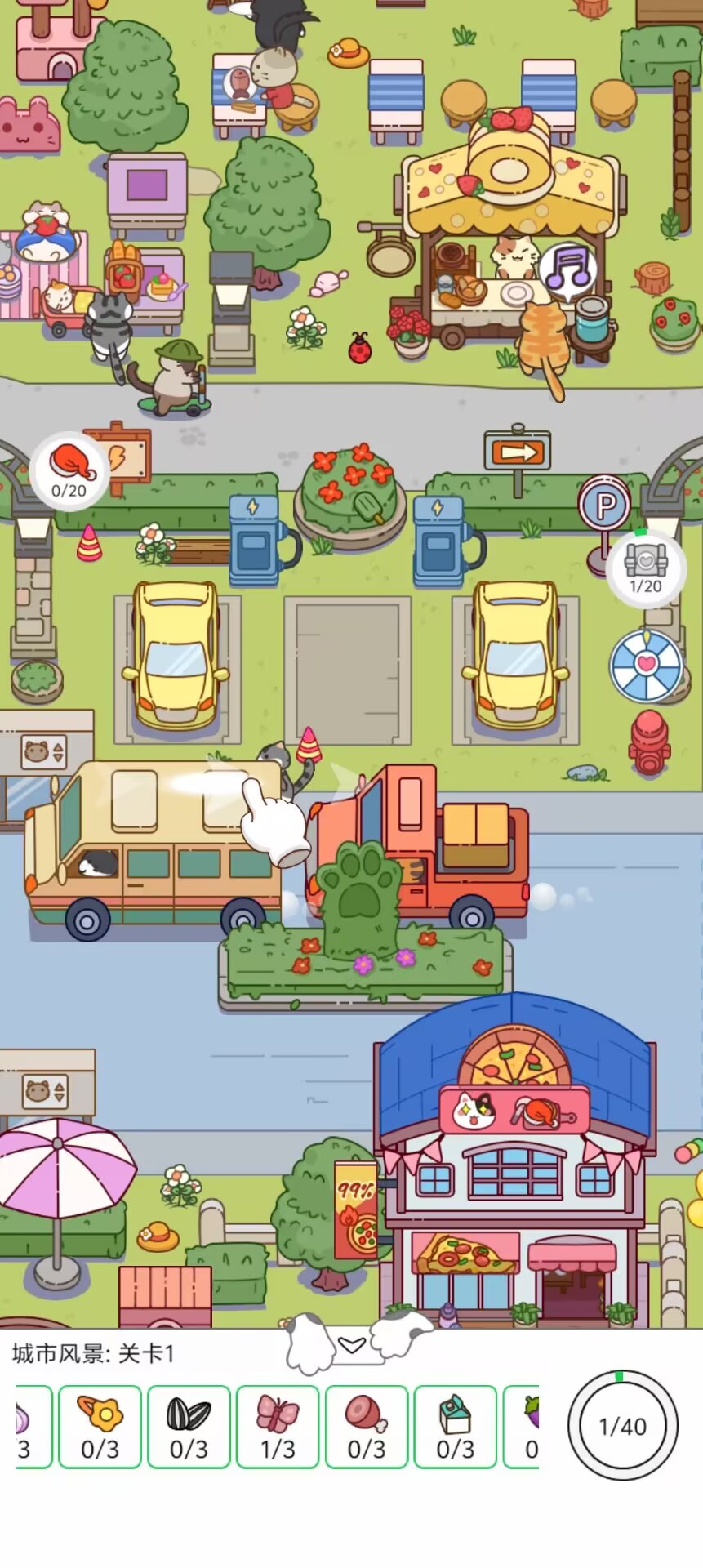Open the chicken leg 0/20 badge
The width and height of the screenshot is (703, 1568).
69,472
